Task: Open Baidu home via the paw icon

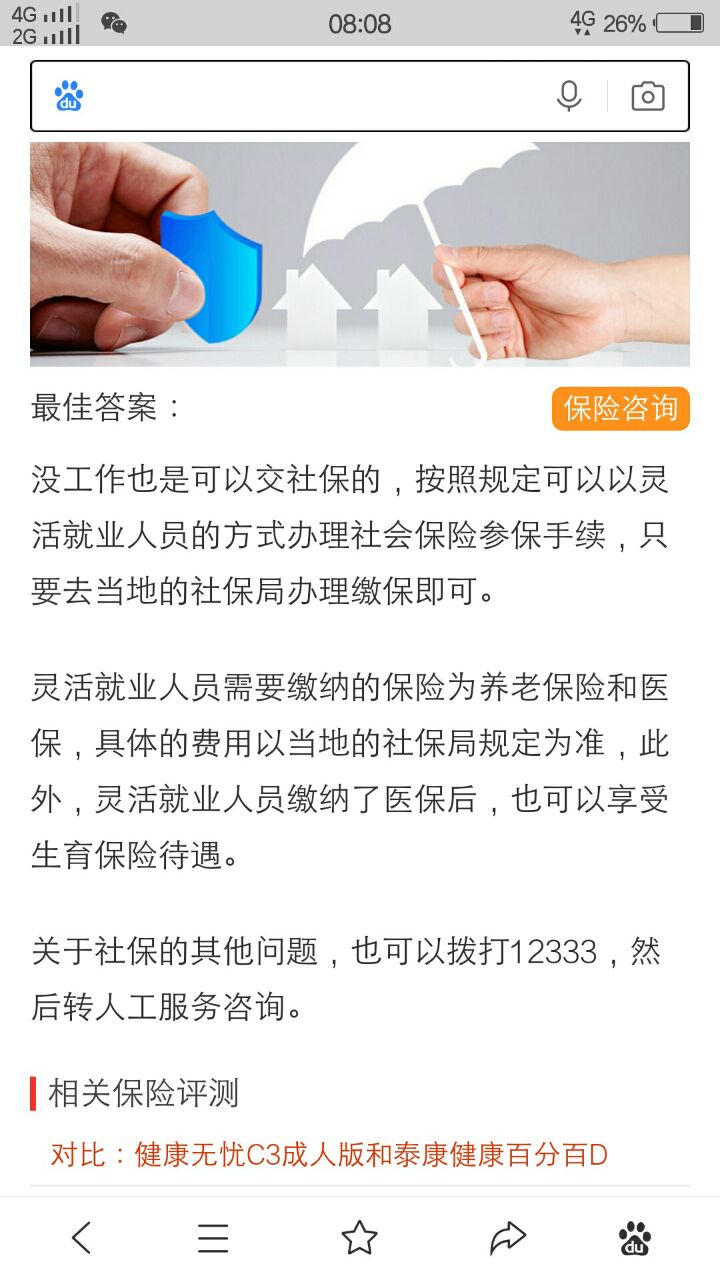Action: click(x=634, y=1238)
